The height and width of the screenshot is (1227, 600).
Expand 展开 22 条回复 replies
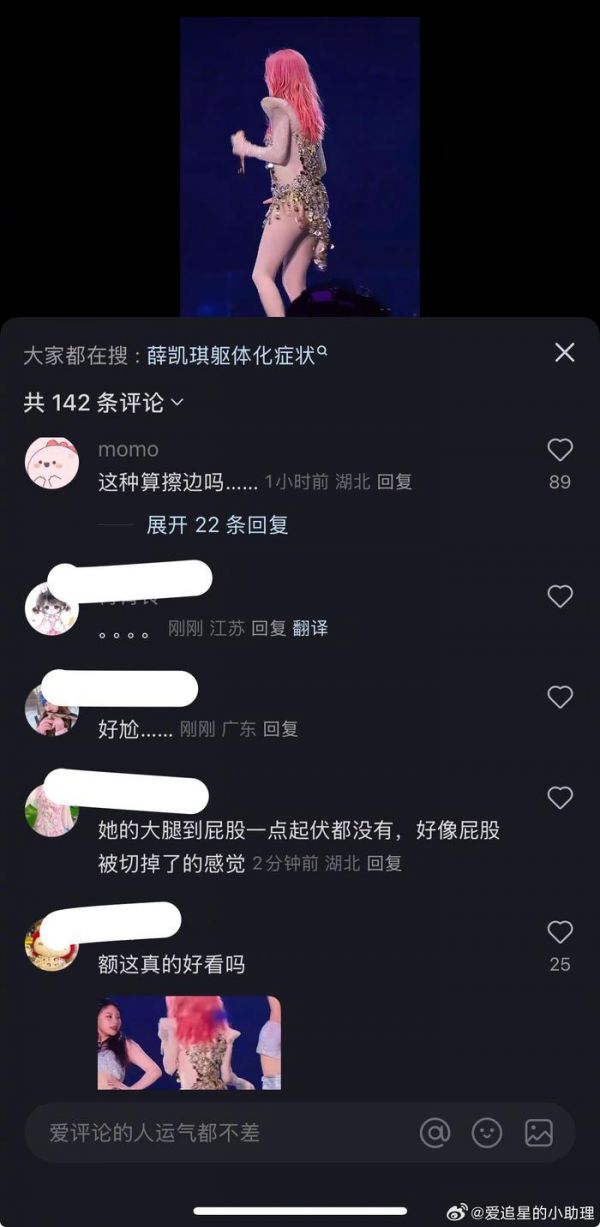click(217, 525)
